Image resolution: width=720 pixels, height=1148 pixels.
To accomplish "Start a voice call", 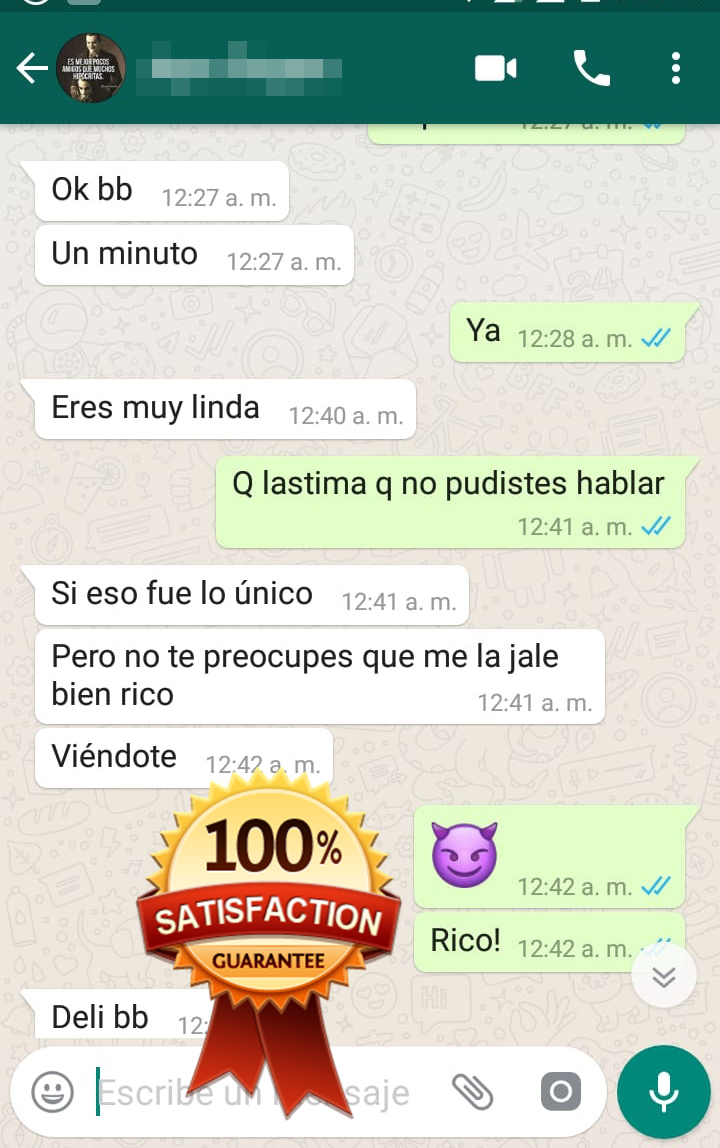I will pos(591,68).
